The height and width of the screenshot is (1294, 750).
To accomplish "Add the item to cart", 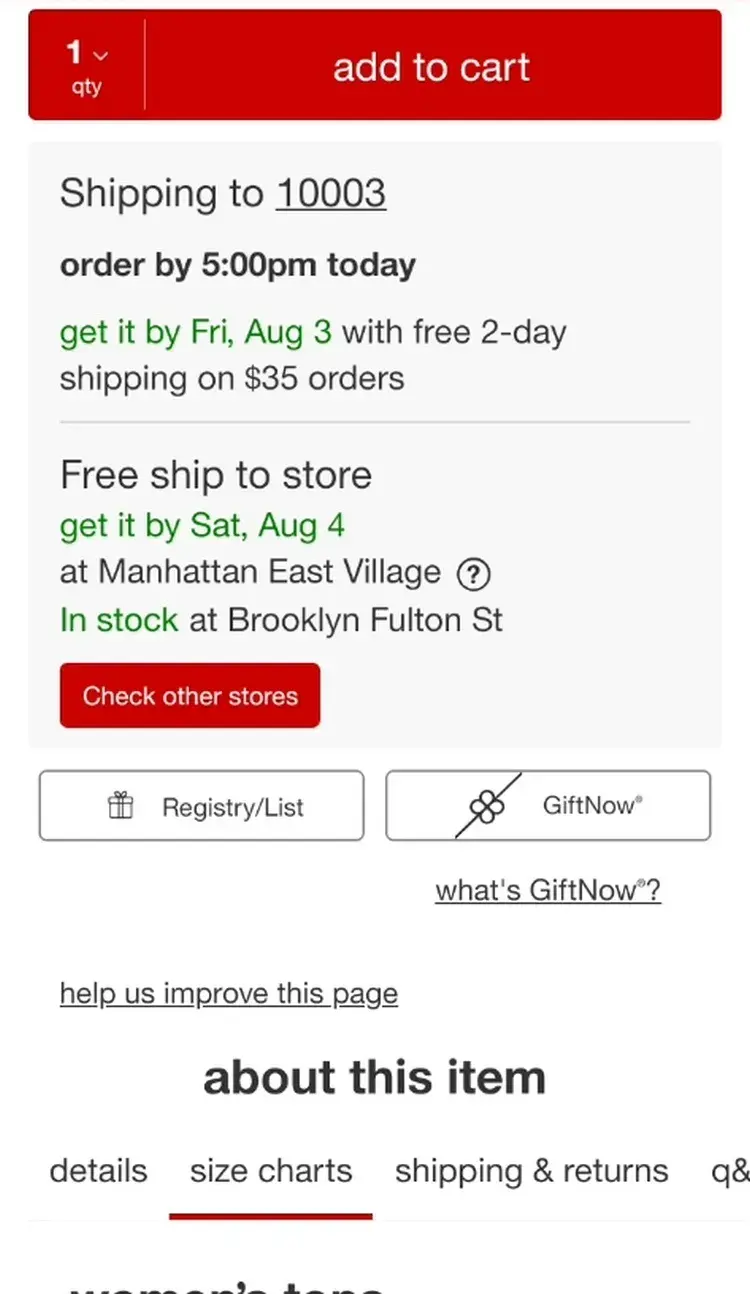I will pyautogui.click(x=431, y=66).
